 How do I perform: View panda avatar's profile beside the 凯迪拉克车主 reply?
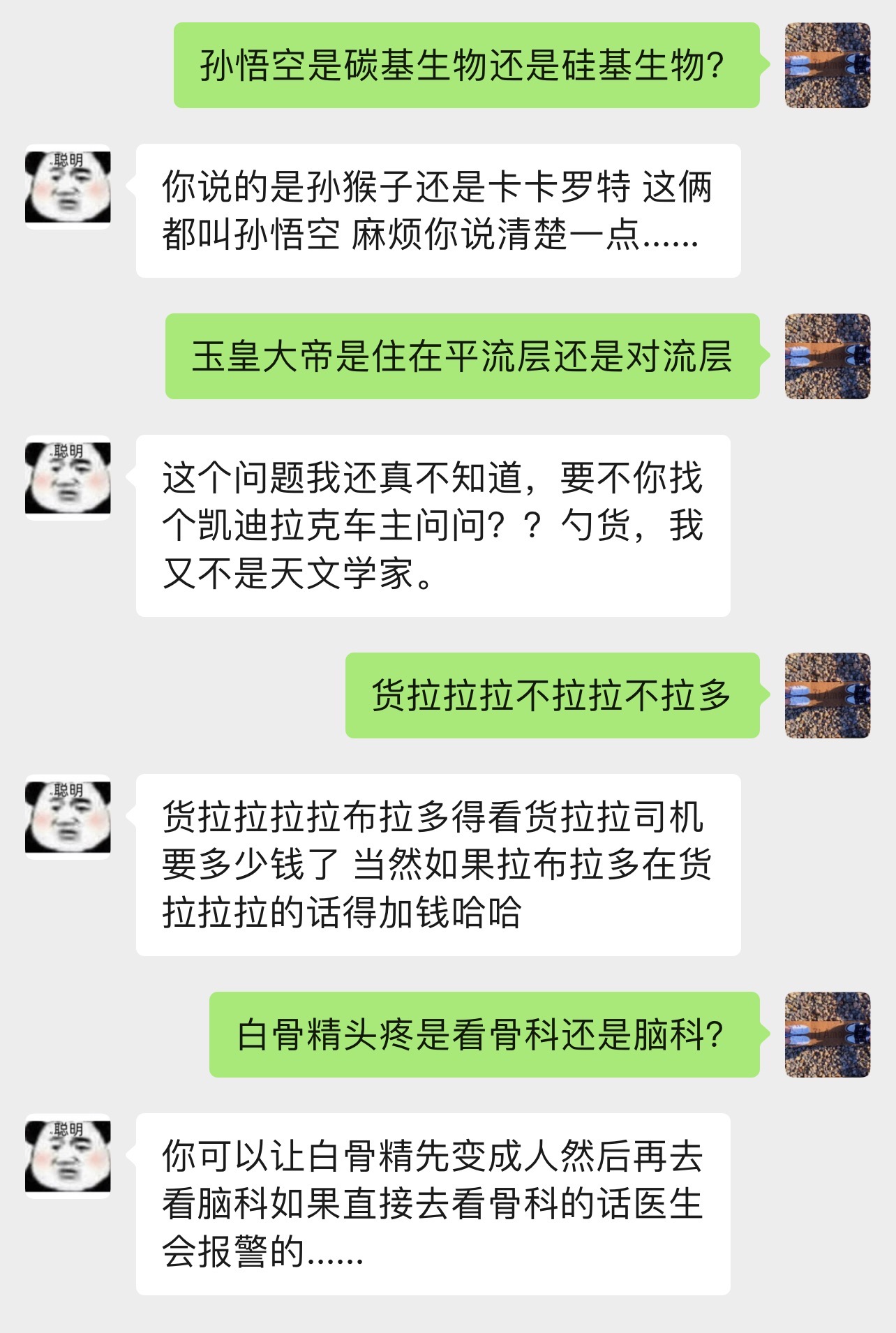pos(68,477)
